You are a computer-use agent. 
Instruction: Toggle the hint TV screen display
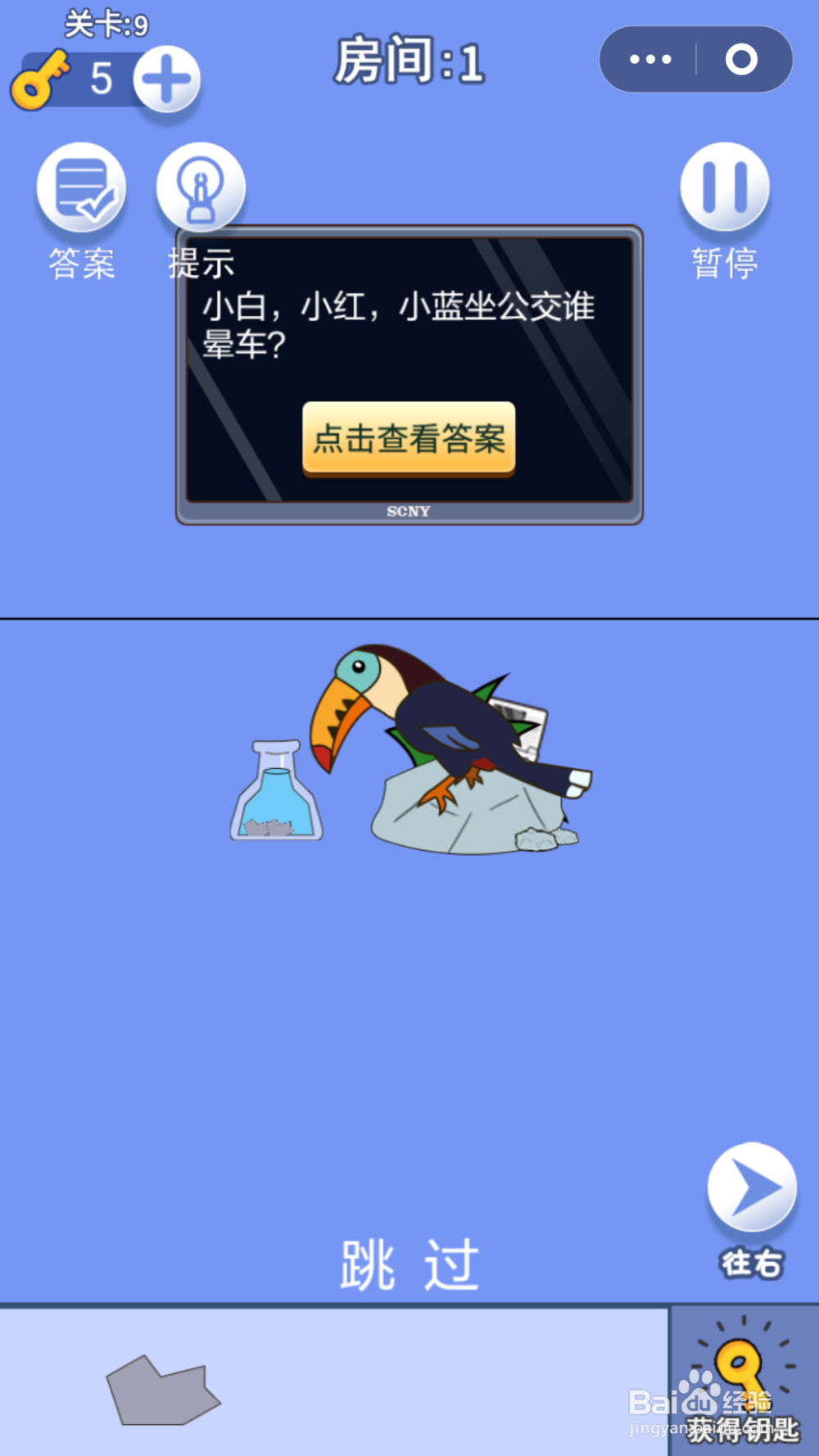click(x=407, y=373)
